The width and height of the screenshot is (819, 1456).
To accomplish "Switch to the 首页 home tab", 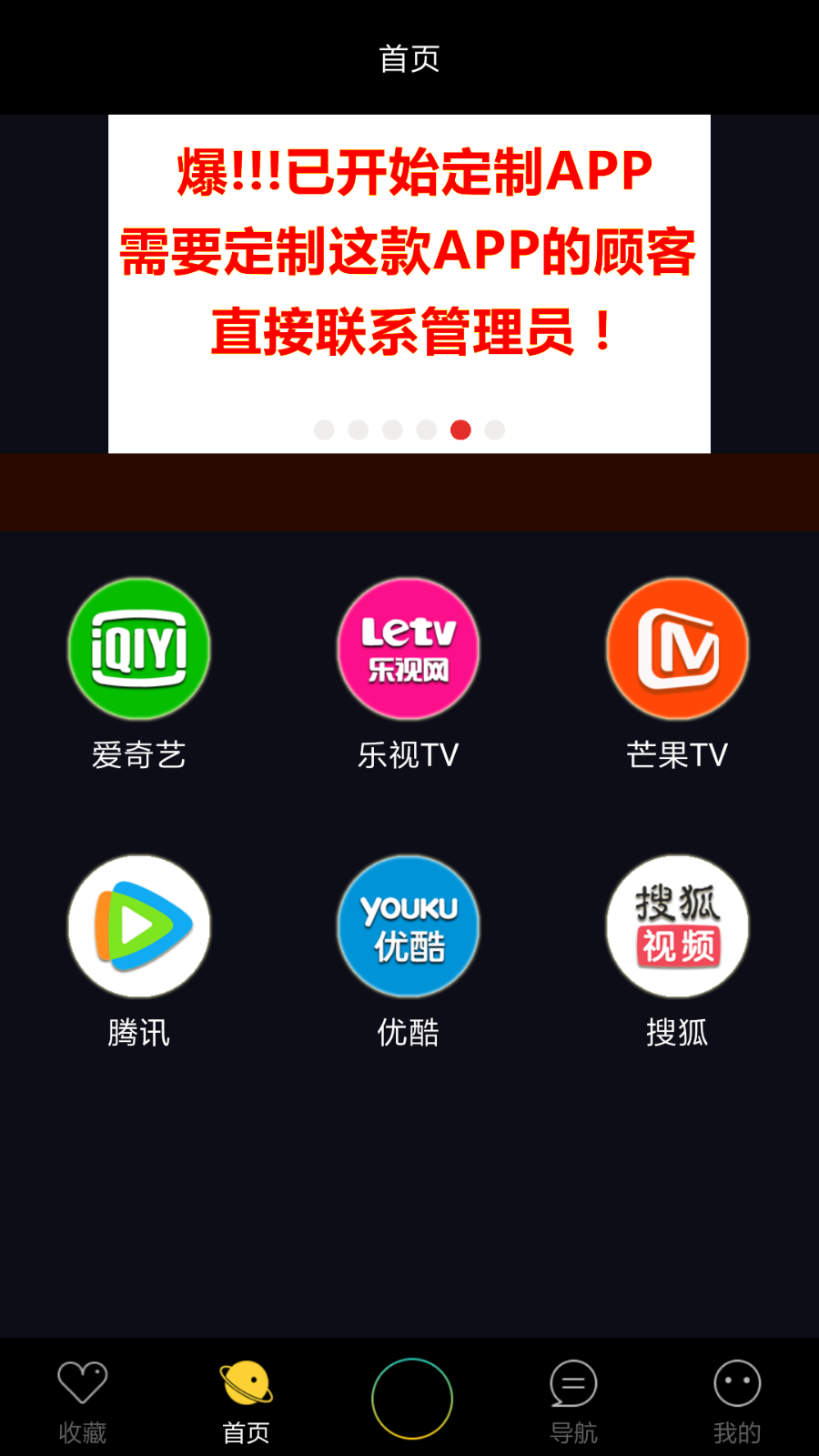I will (246, 1400).
